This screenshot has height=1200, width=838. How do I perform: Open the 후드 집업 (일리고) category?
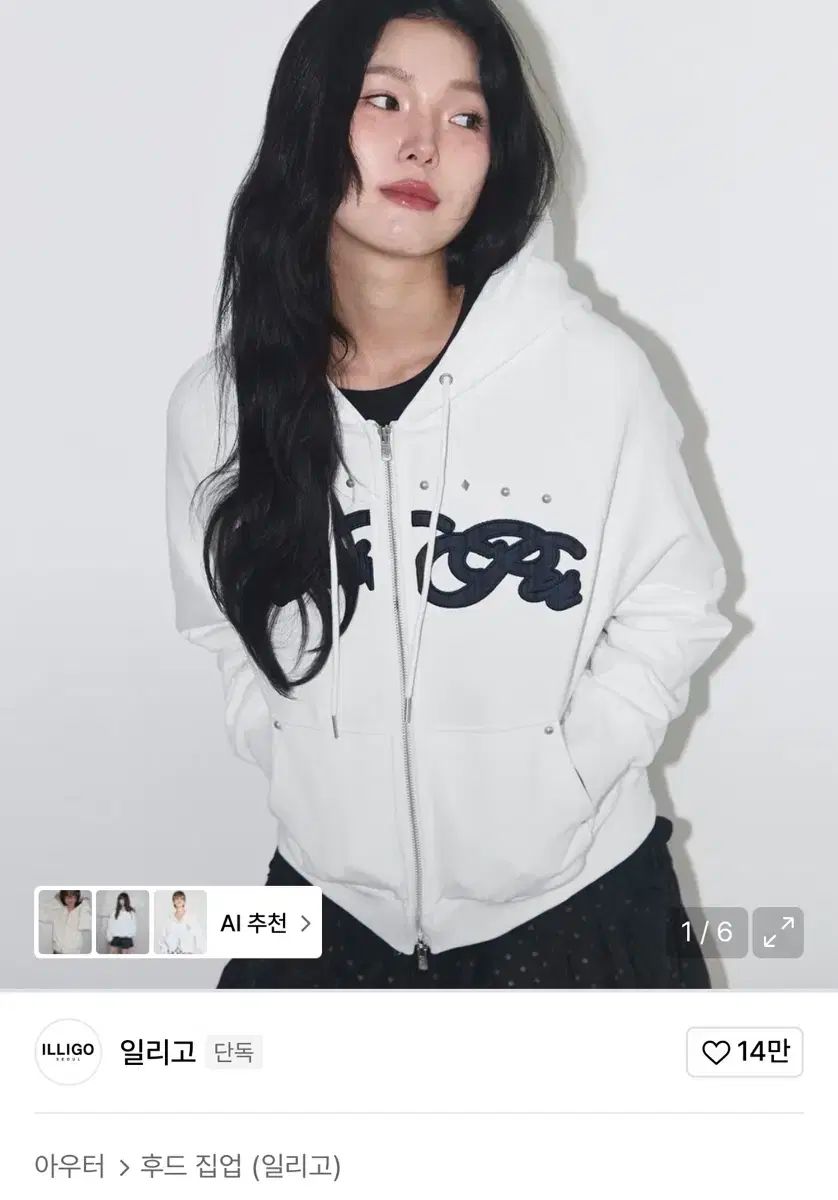point(240,1165)
